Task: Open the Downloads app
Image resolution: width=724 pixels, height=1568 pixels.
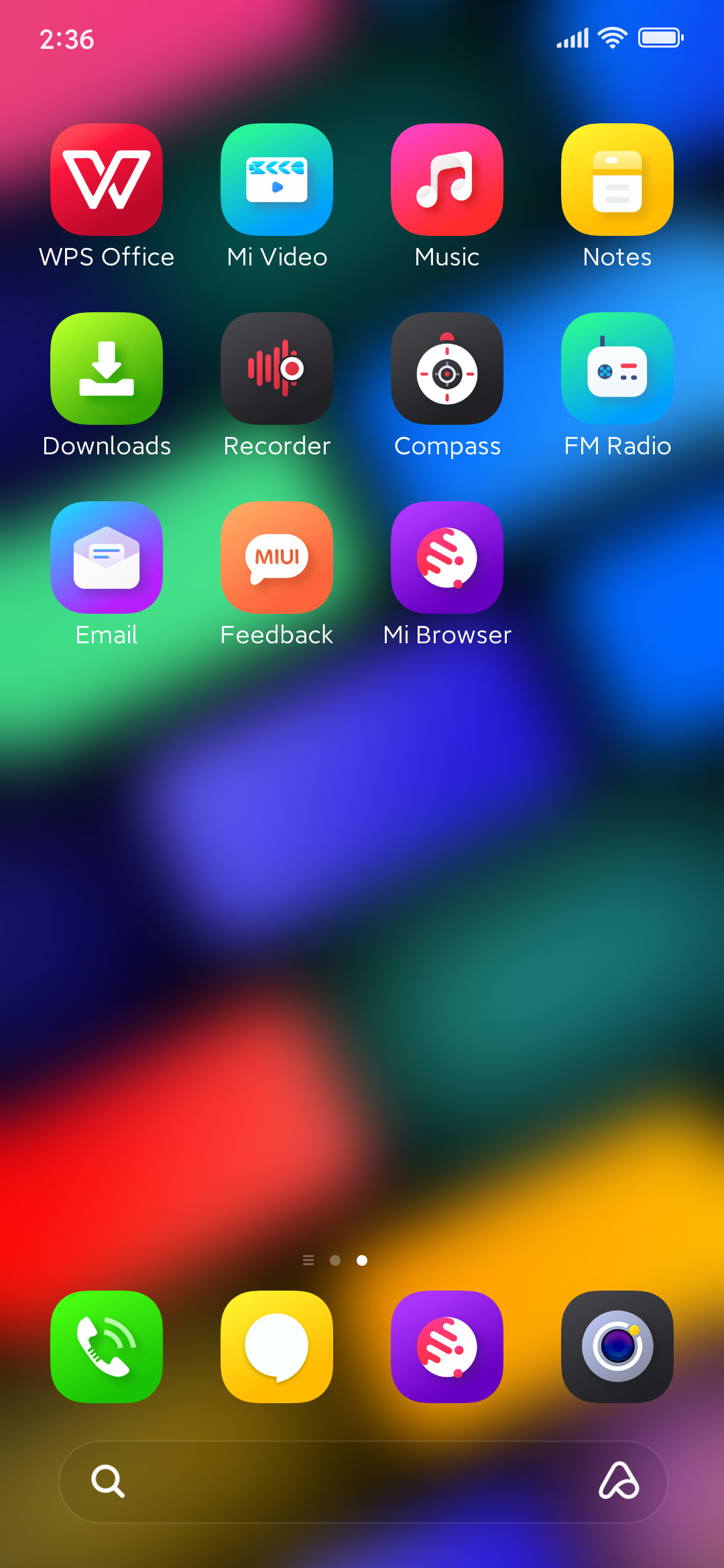Action: click(107, 369)
